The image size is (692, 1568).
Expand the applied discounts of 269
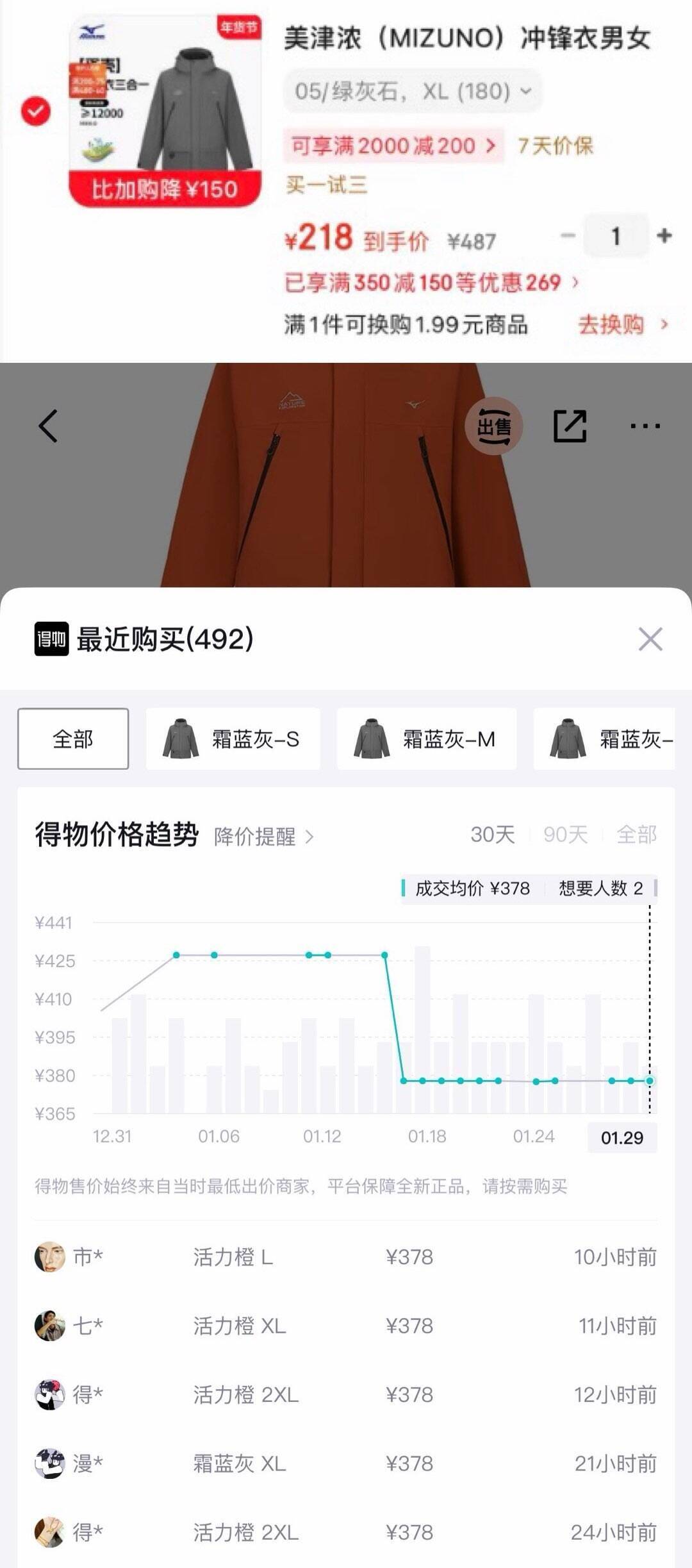(x=431, y=283)
